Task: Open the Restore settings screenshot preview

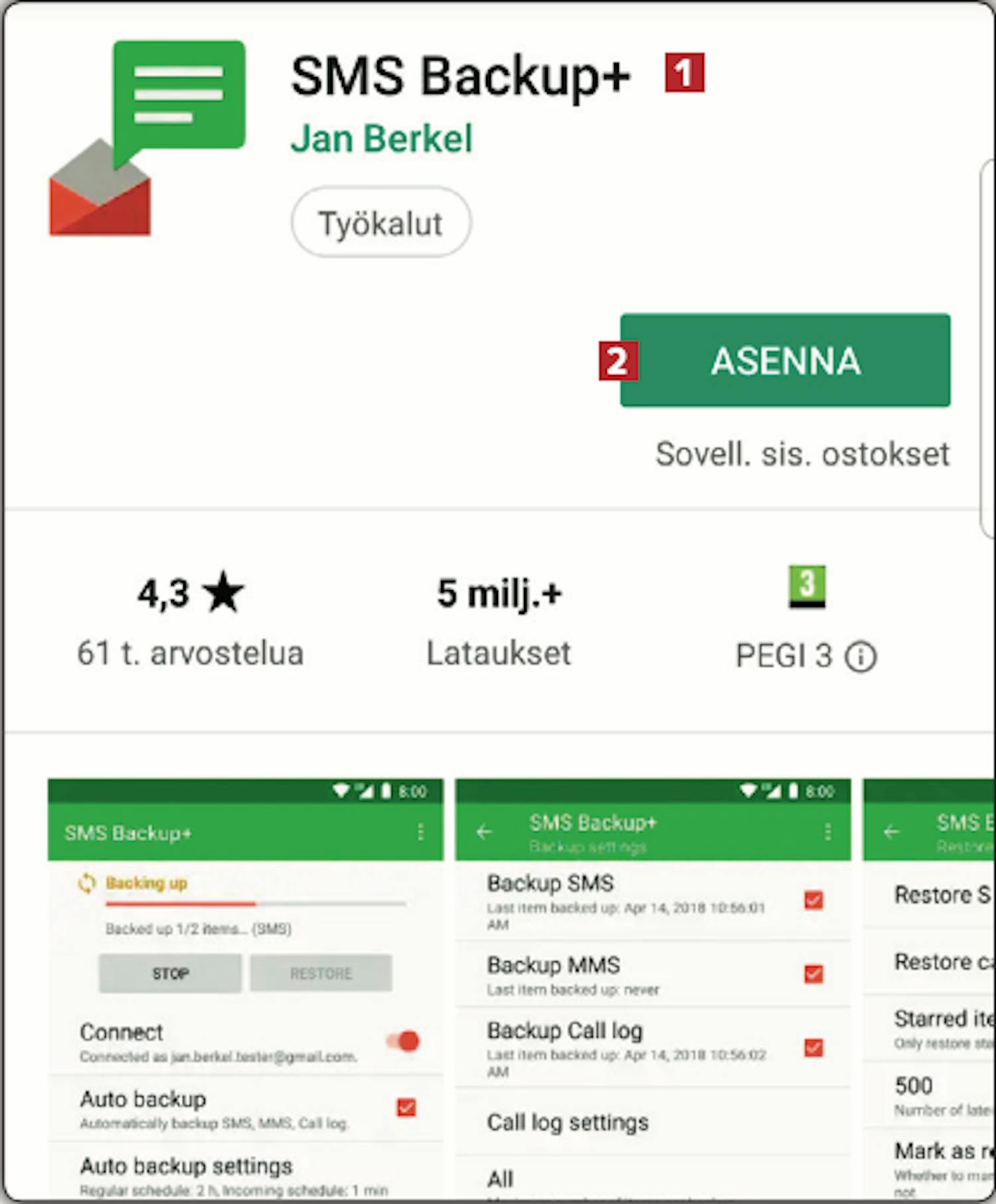Action: coord(930,989)
